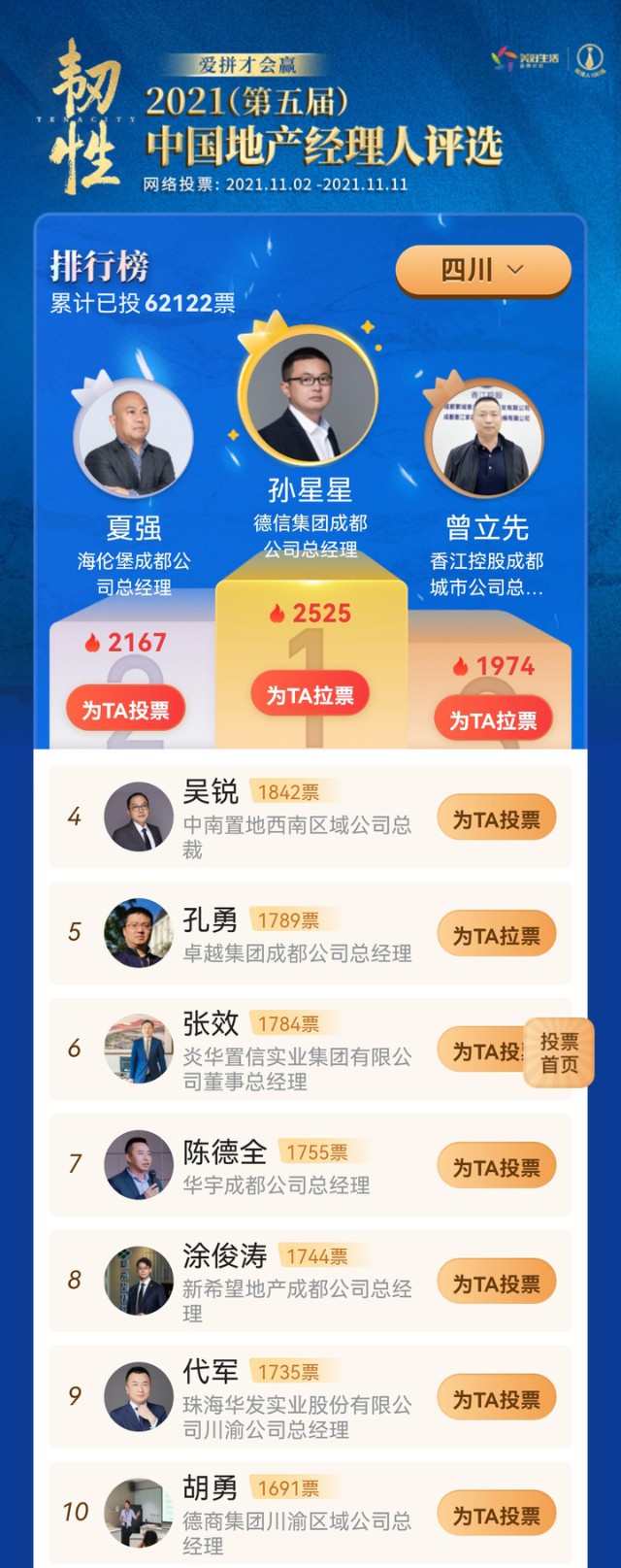Vote for 夏强 with 为TA投票

125,710
